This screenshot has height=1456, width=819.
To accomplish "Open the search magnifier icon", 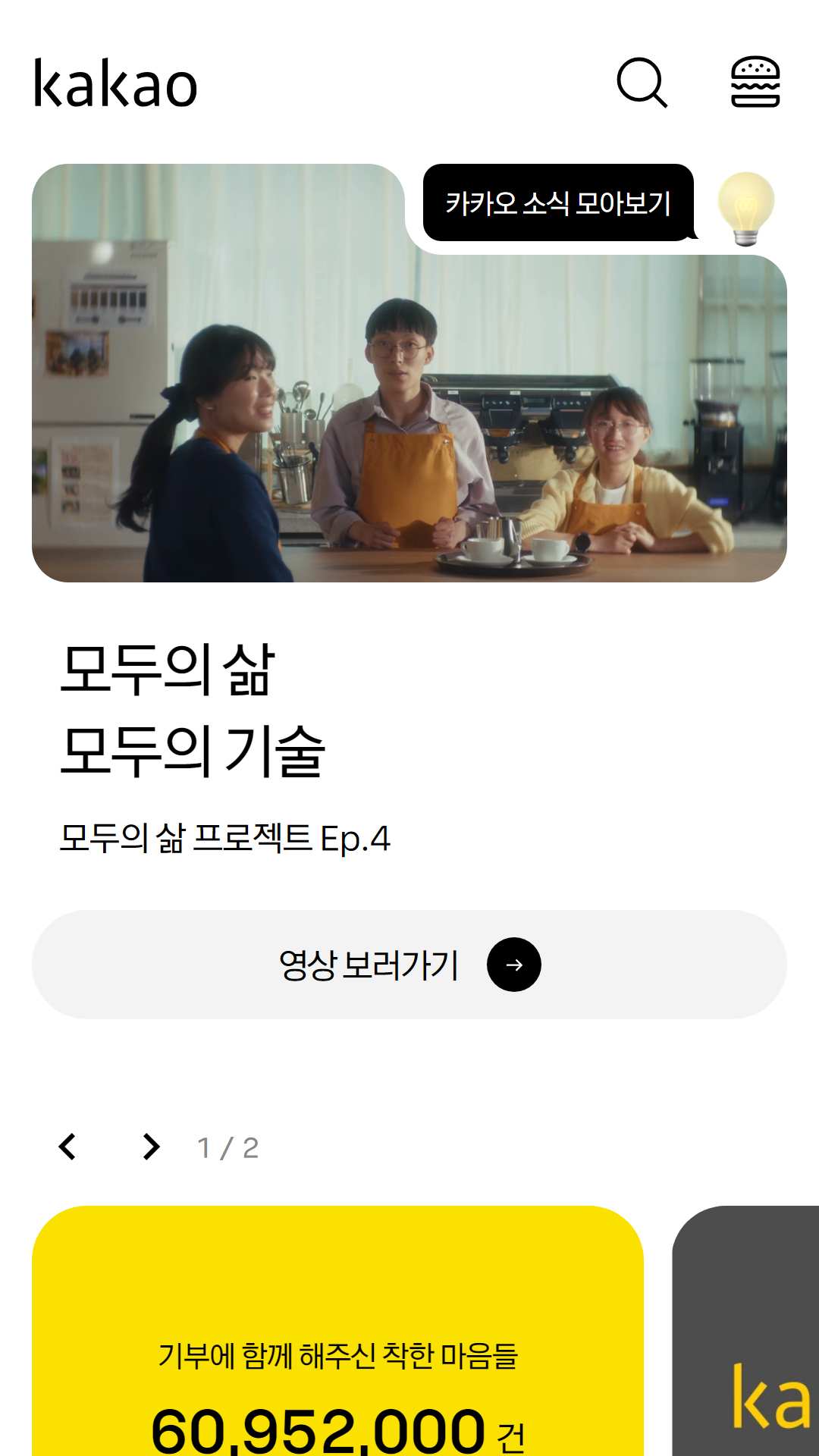I will (642, 83).
